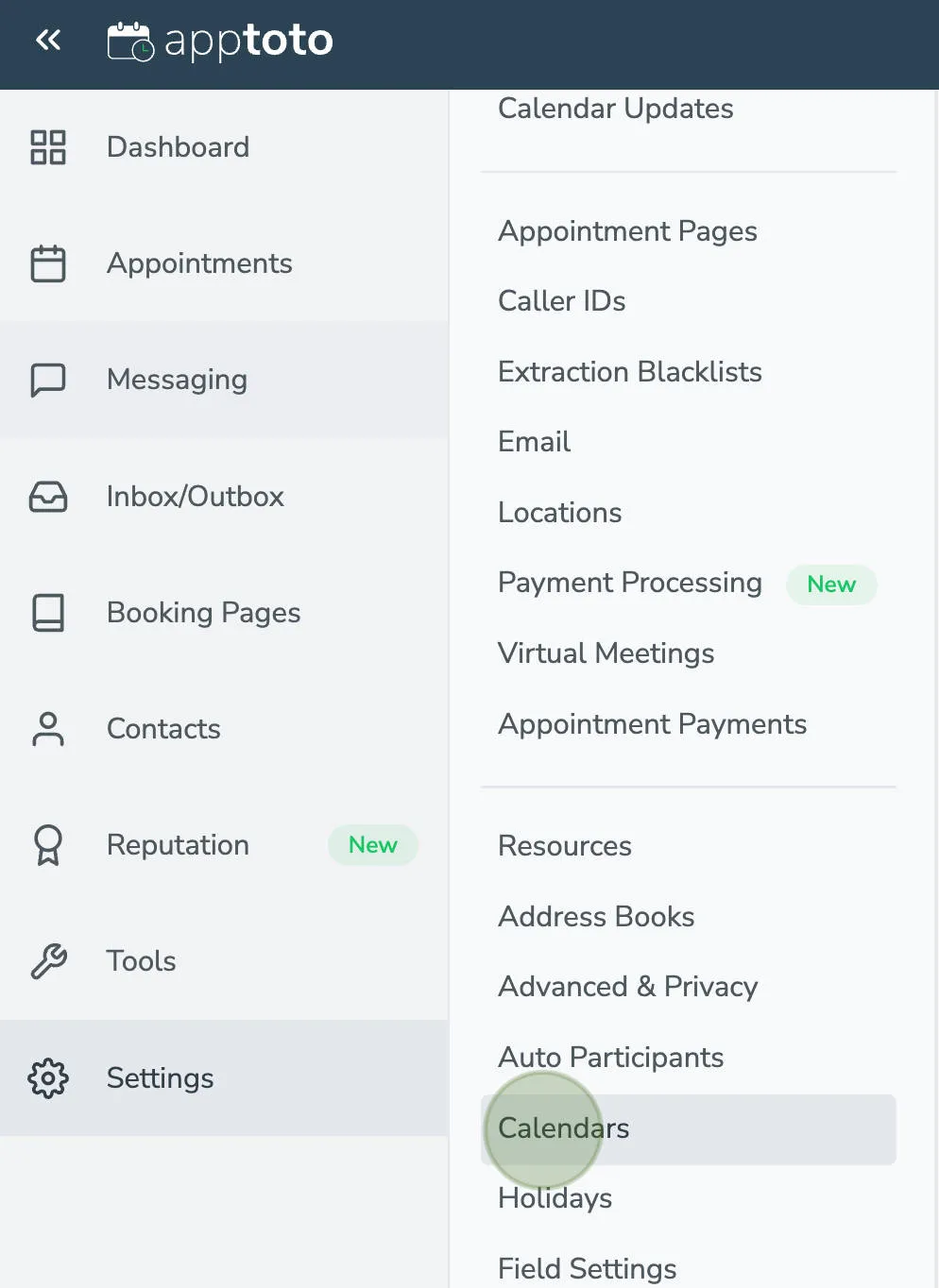Open Settings via the gear icon

pyautogui.click(x=47, y=1077)
